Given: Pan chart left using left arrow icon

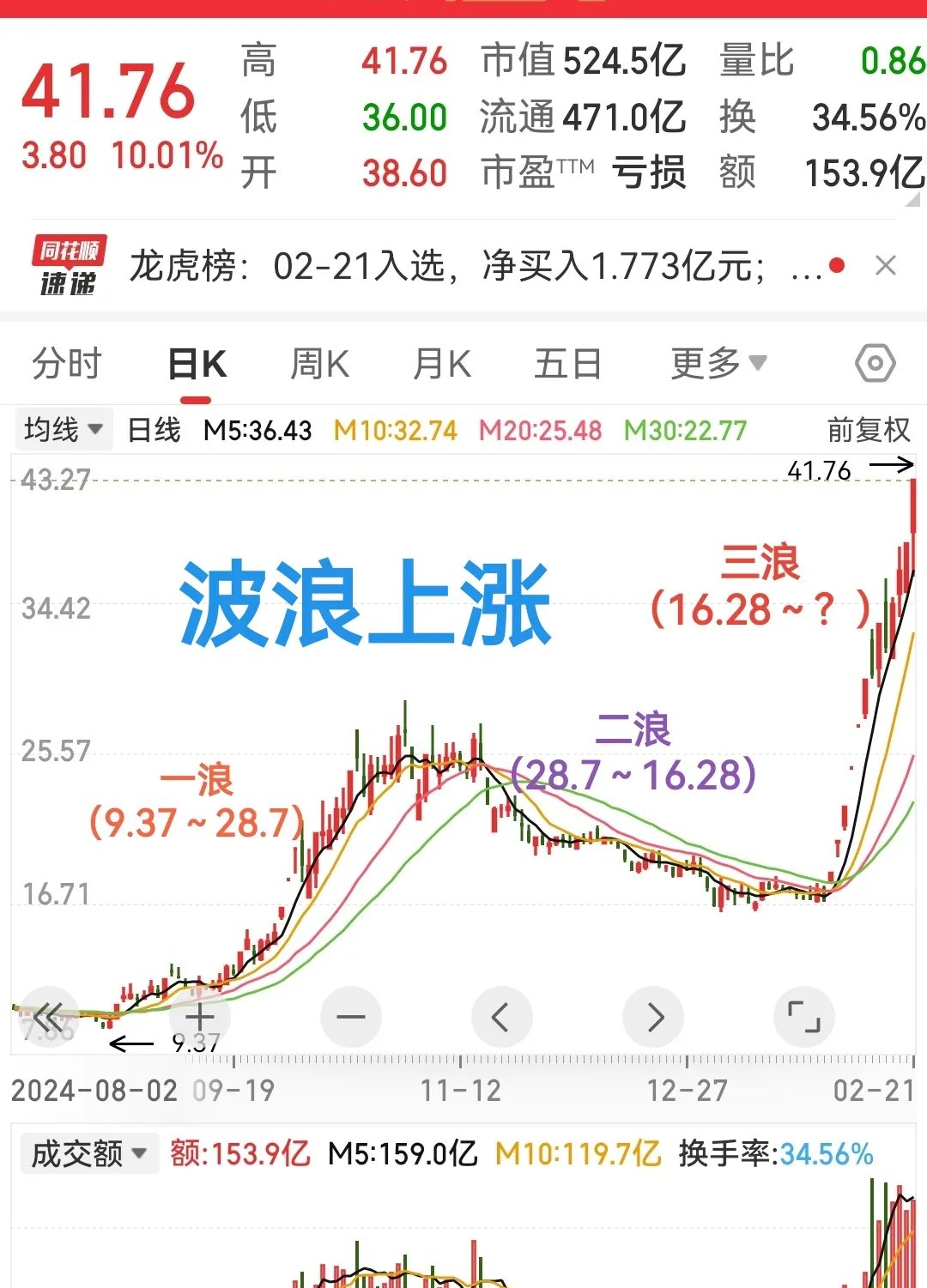Looking at the screenshot, I should [x=501, y=1016].
